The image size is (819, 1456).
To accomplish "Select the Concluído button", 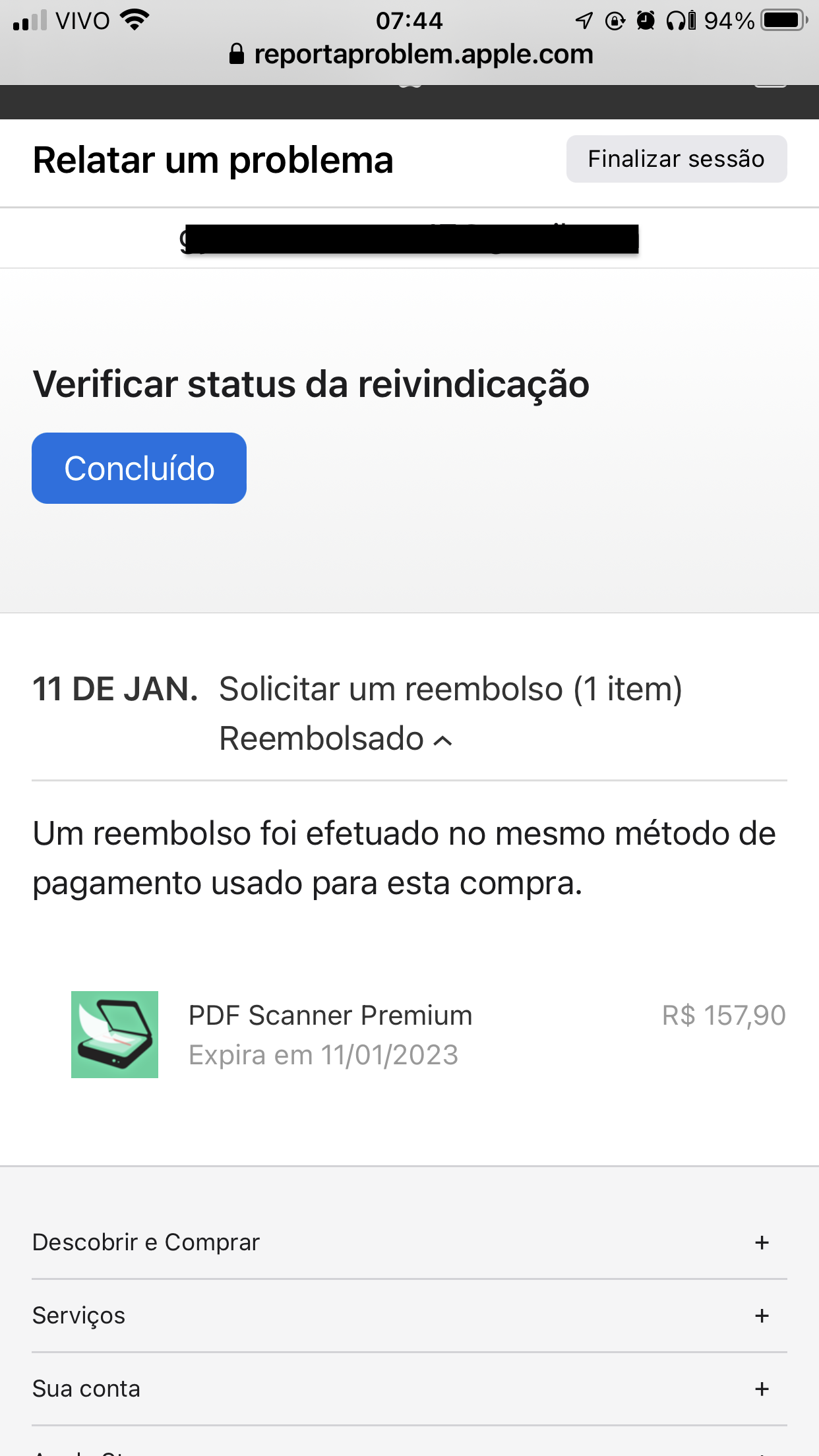I will point(139,468).
